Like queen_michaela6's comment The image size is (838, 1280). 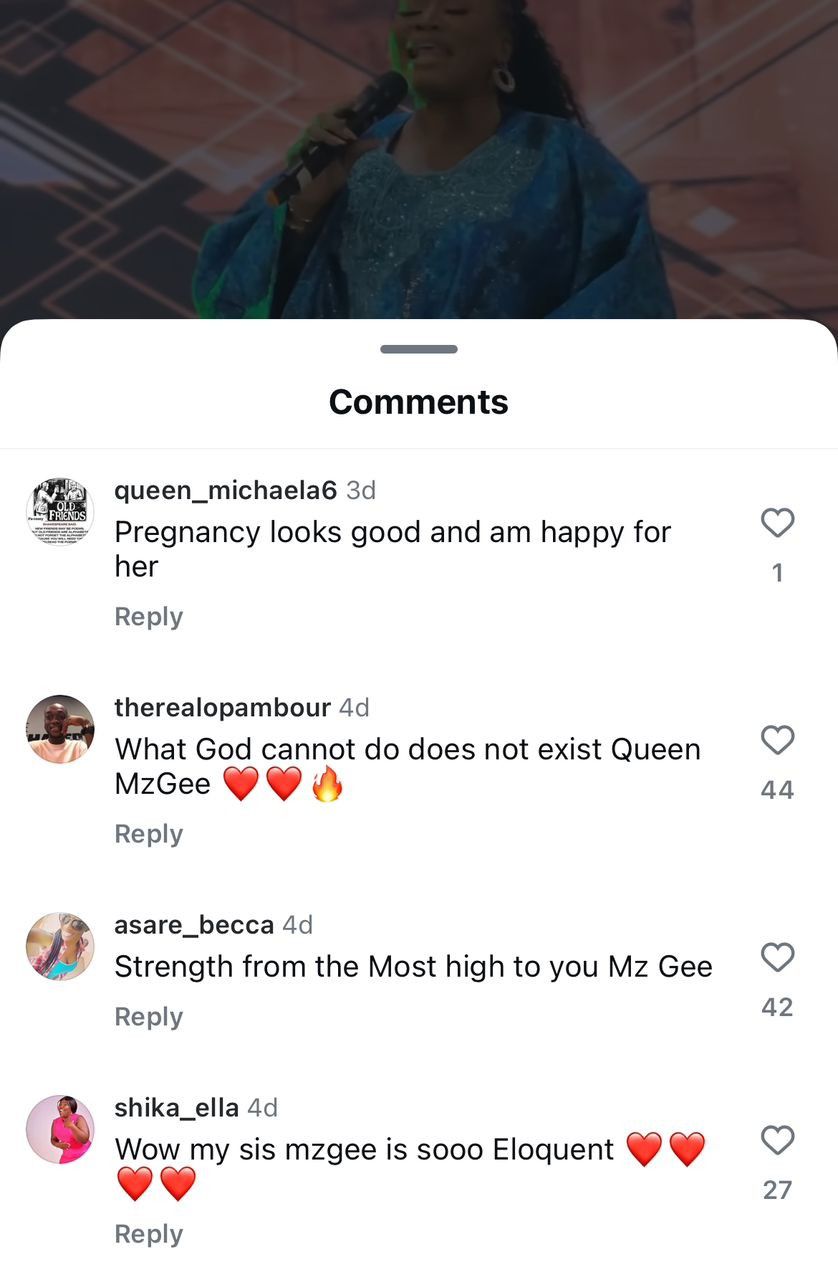coord(777,523)
